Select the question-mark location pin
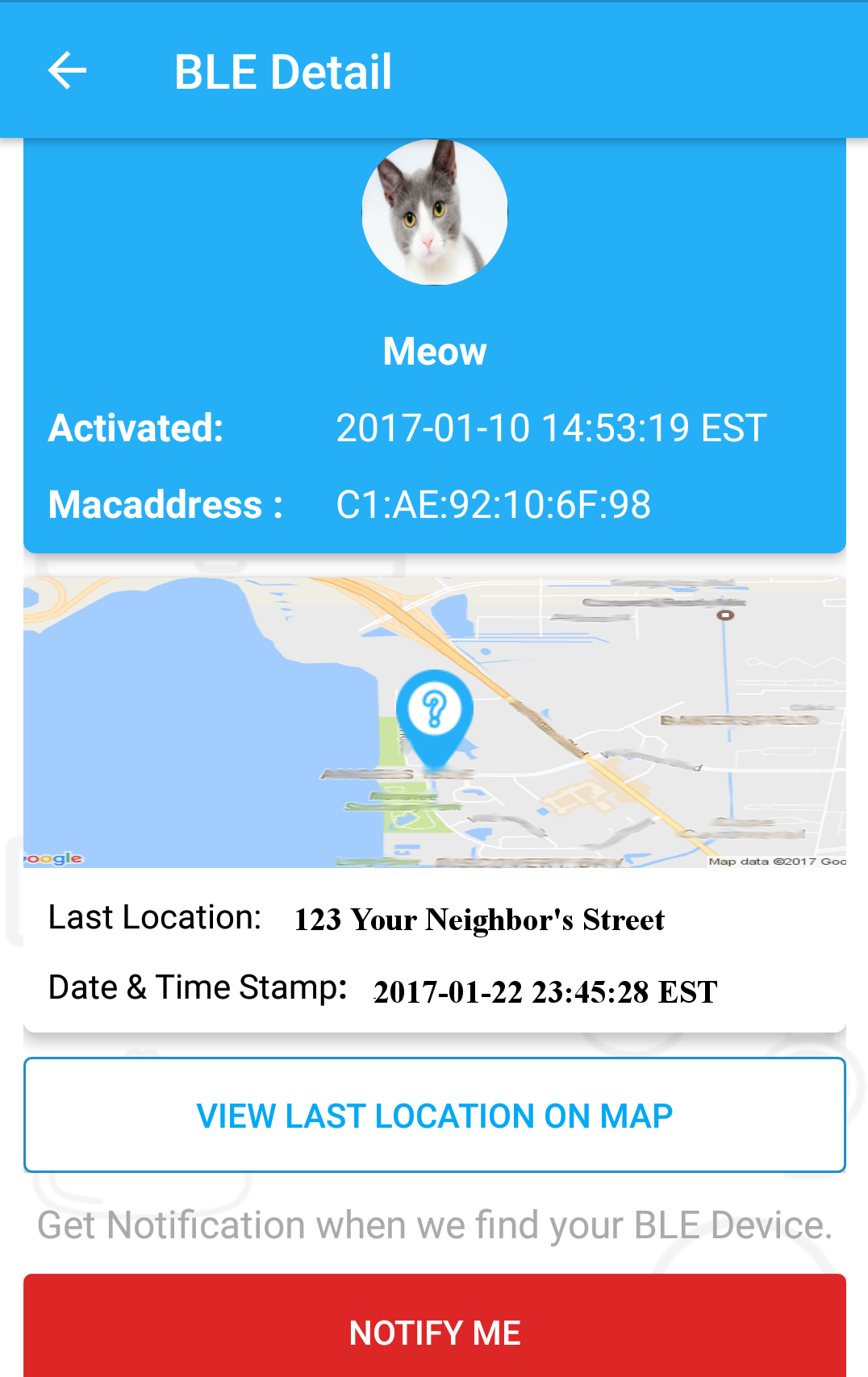Viewport: 868px width, 1377px height. tap(434, 713)
